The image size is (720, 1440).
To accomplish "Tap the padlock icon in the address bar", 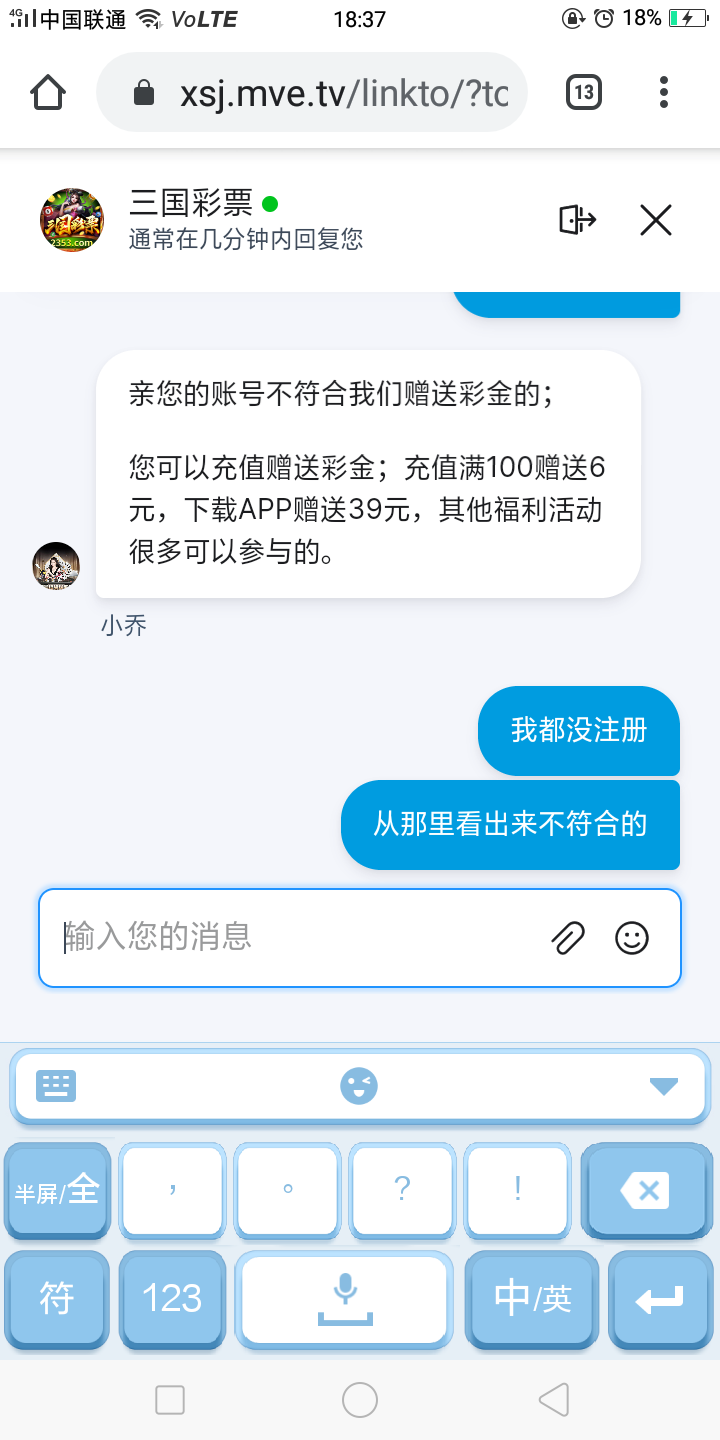I will point(142,91).
